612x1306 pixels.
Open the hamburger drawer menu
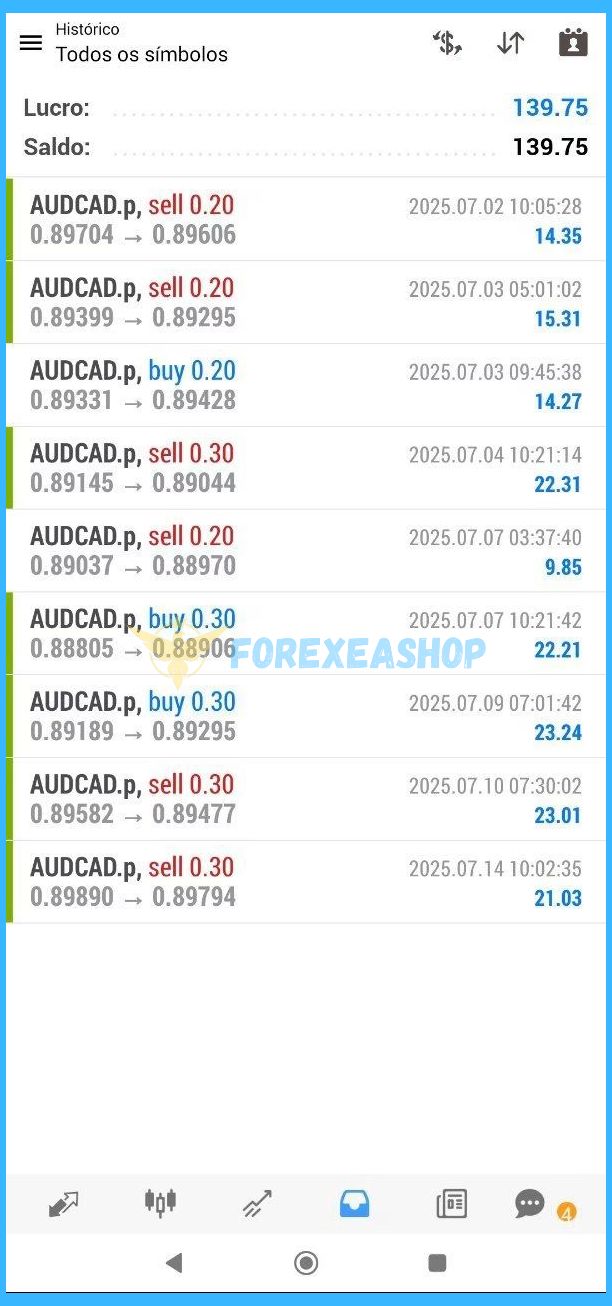click(31, 42)
